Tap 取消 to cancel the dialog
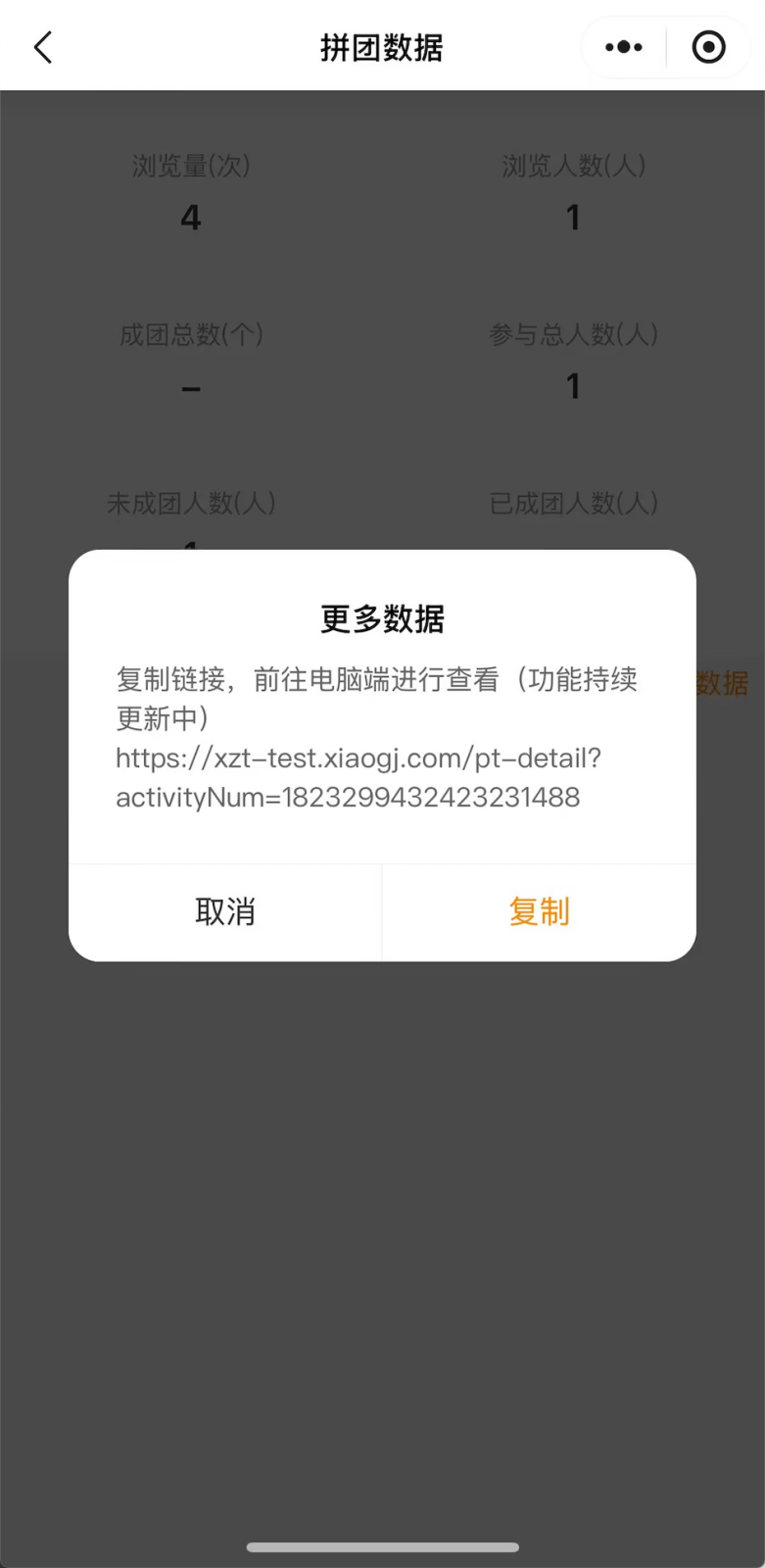The width and height of the screenshot is (765, 1568). (x=225, y=911)
